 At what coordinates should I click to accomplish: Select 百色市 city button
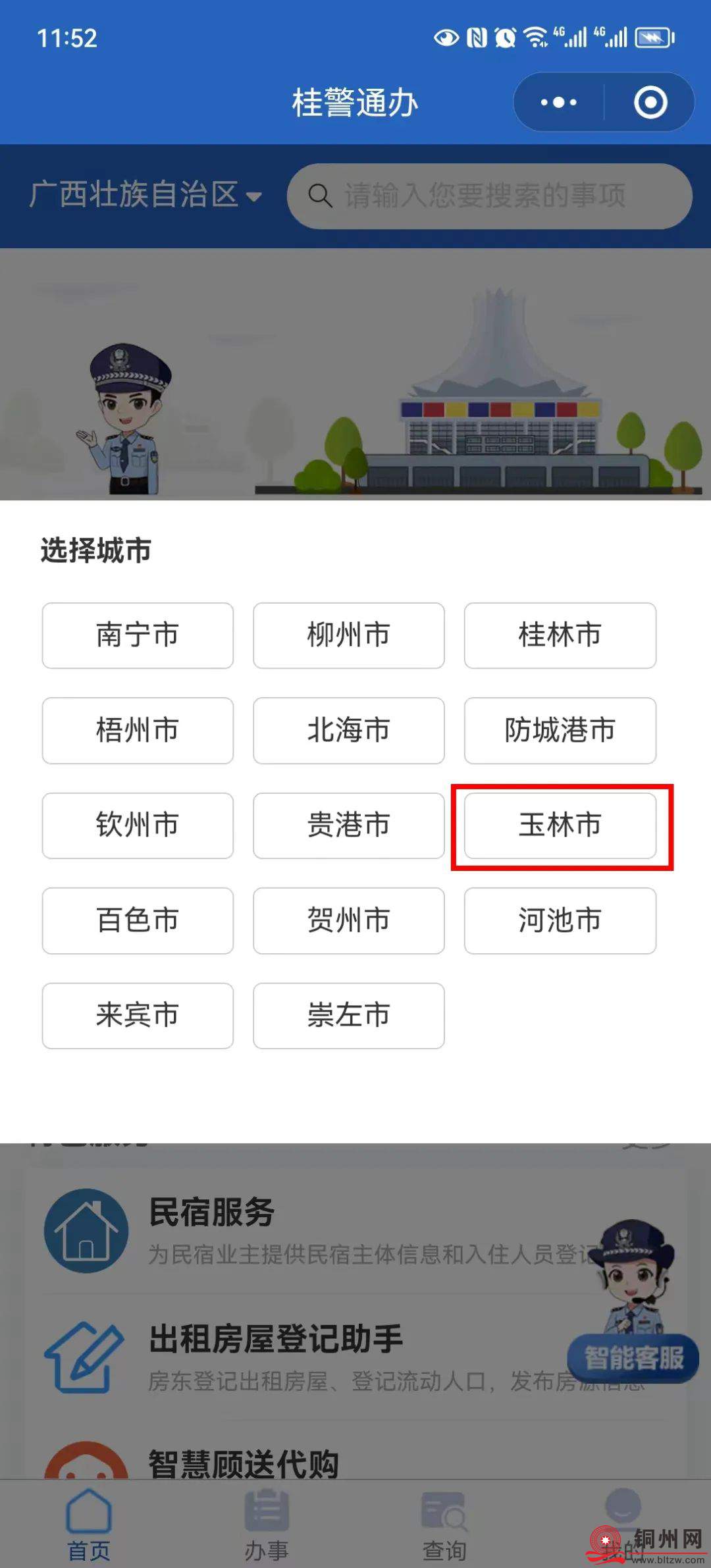138,920
